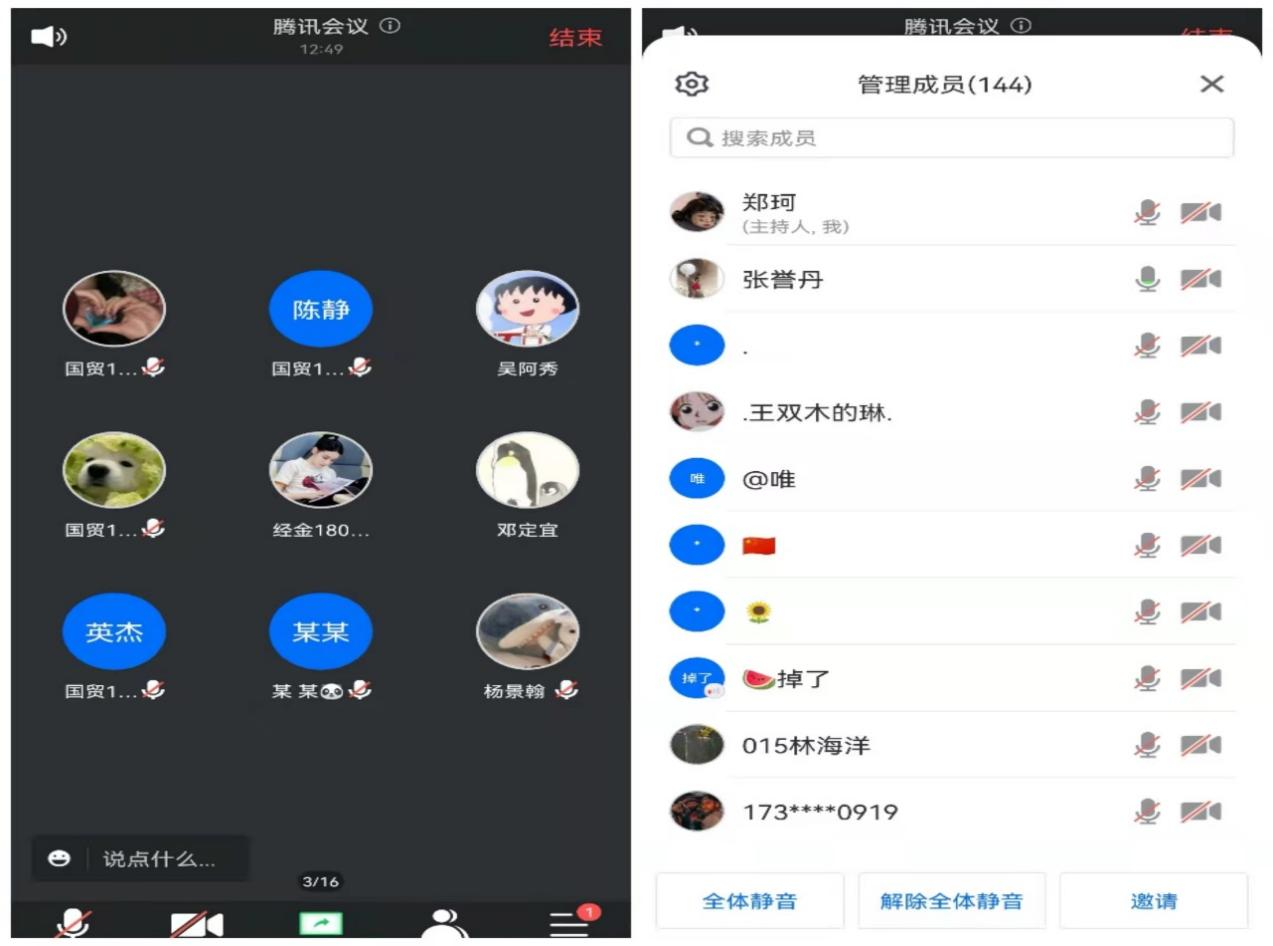Mute 张誉丹's active microphone

[x=1147, y=279]
